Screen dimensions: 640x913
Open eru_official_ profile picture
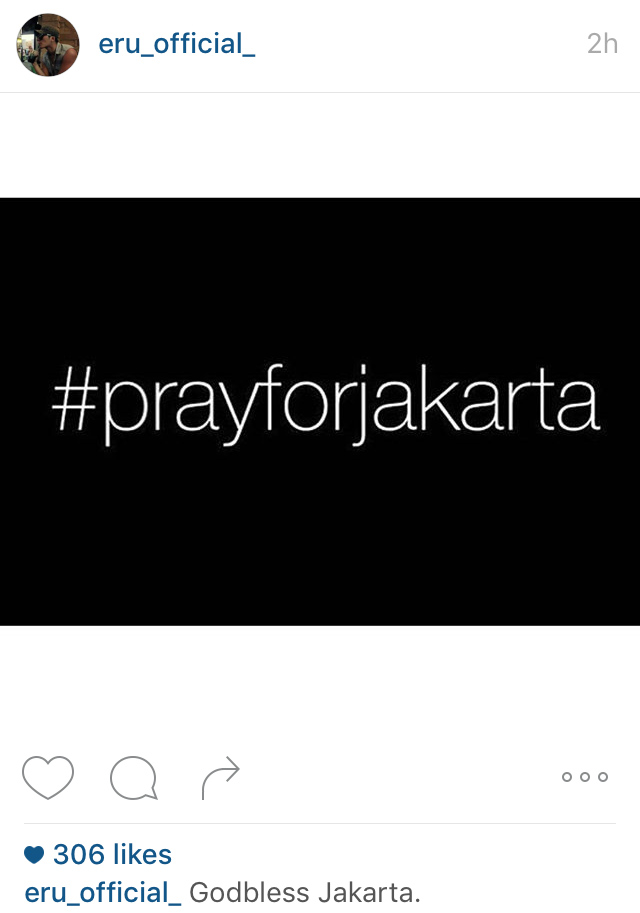(47, 45)
